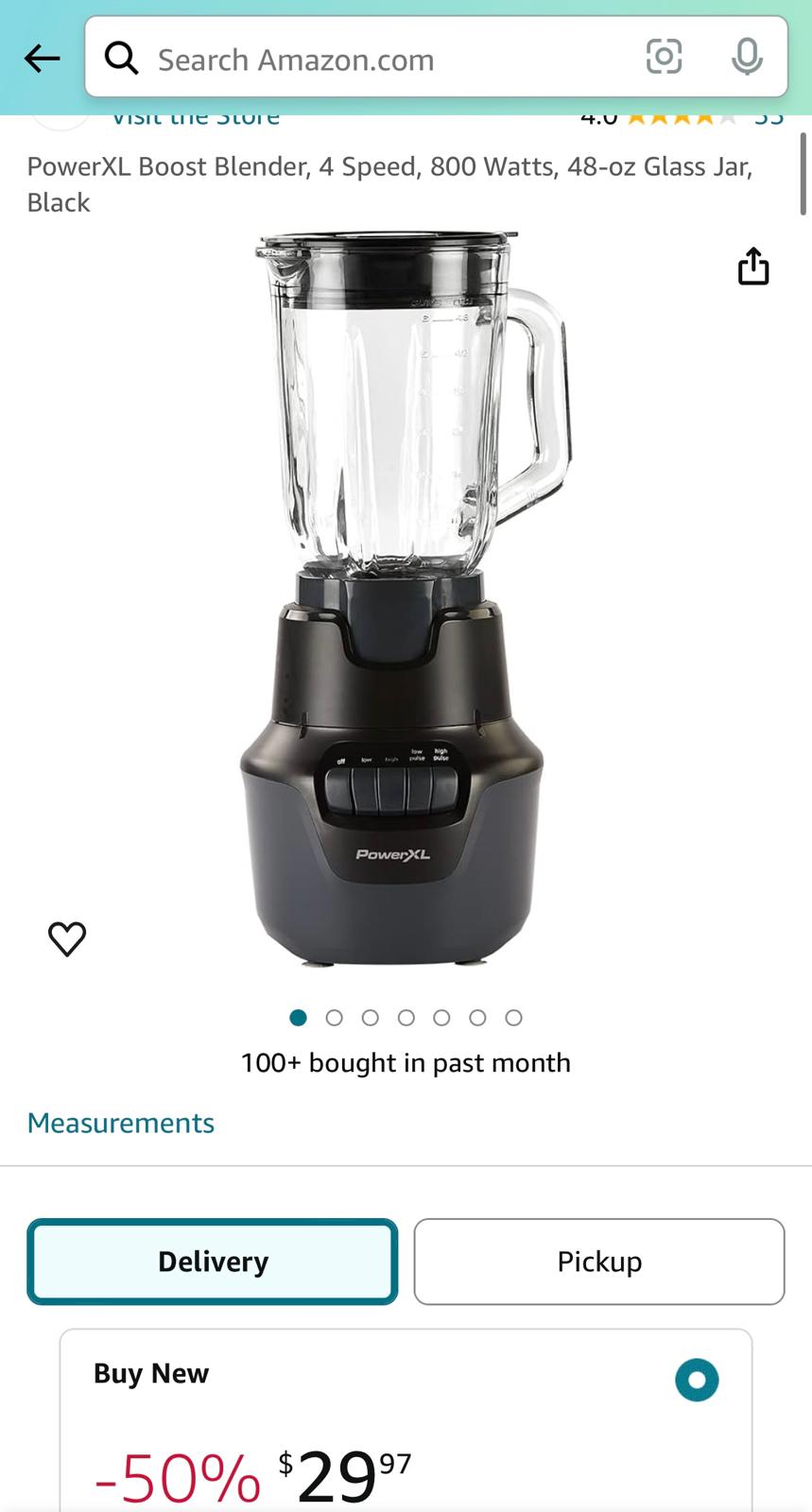Add the blender to your wish list
Screen dimensions: 812x1512
pos(67,938)
